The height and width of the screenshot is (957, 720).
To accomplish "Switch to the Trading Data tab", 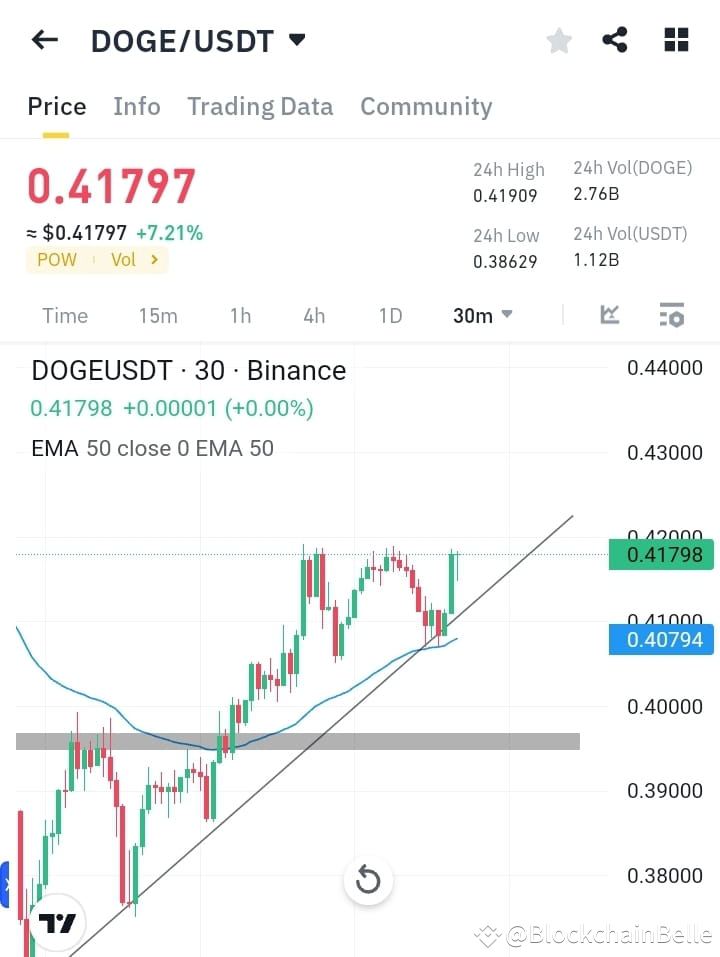I will click(260, 106).
